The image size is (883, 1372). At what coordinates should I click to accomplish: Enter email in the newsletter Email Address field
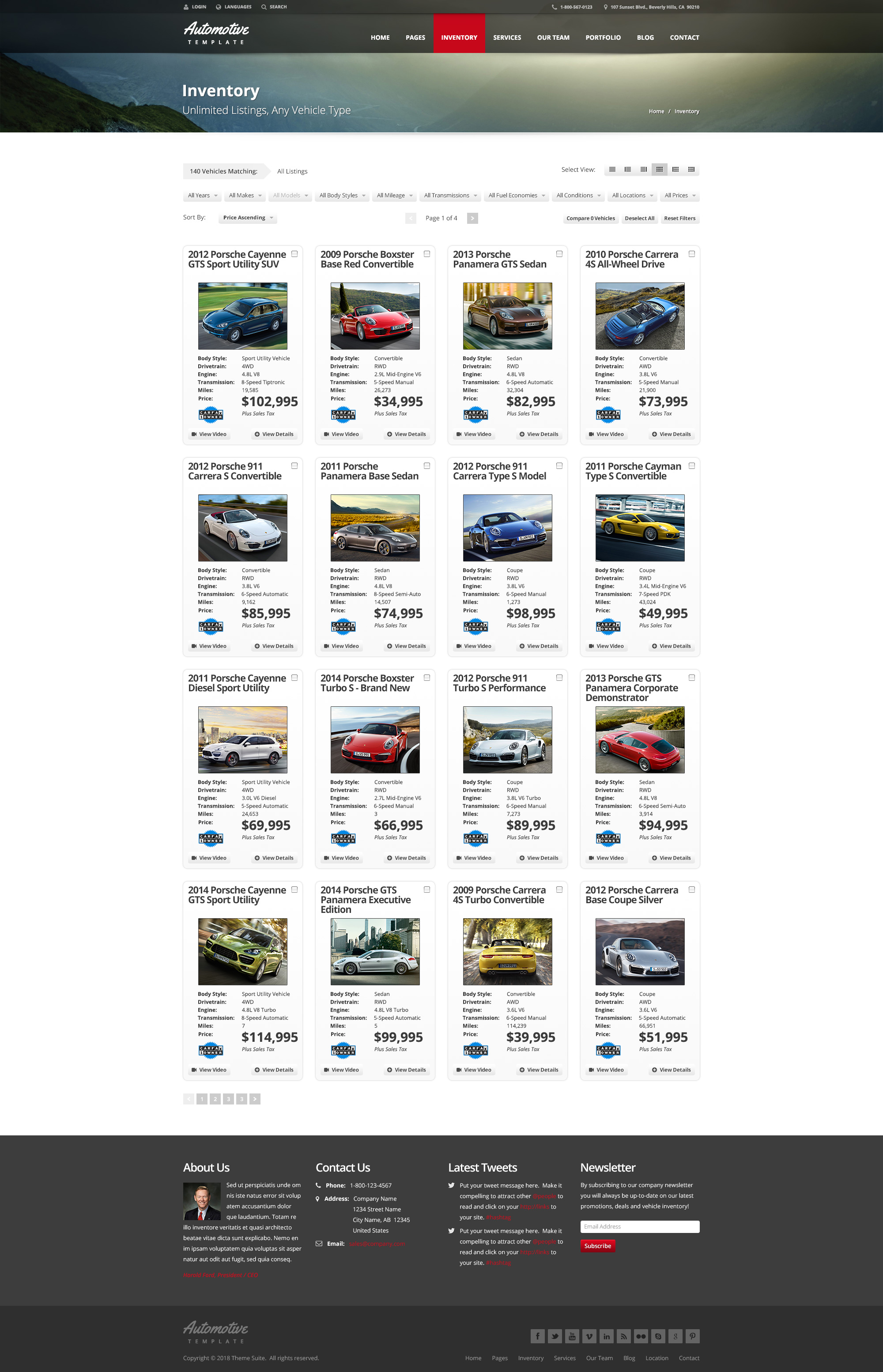pyautogui.click(x=639, y=1227)
